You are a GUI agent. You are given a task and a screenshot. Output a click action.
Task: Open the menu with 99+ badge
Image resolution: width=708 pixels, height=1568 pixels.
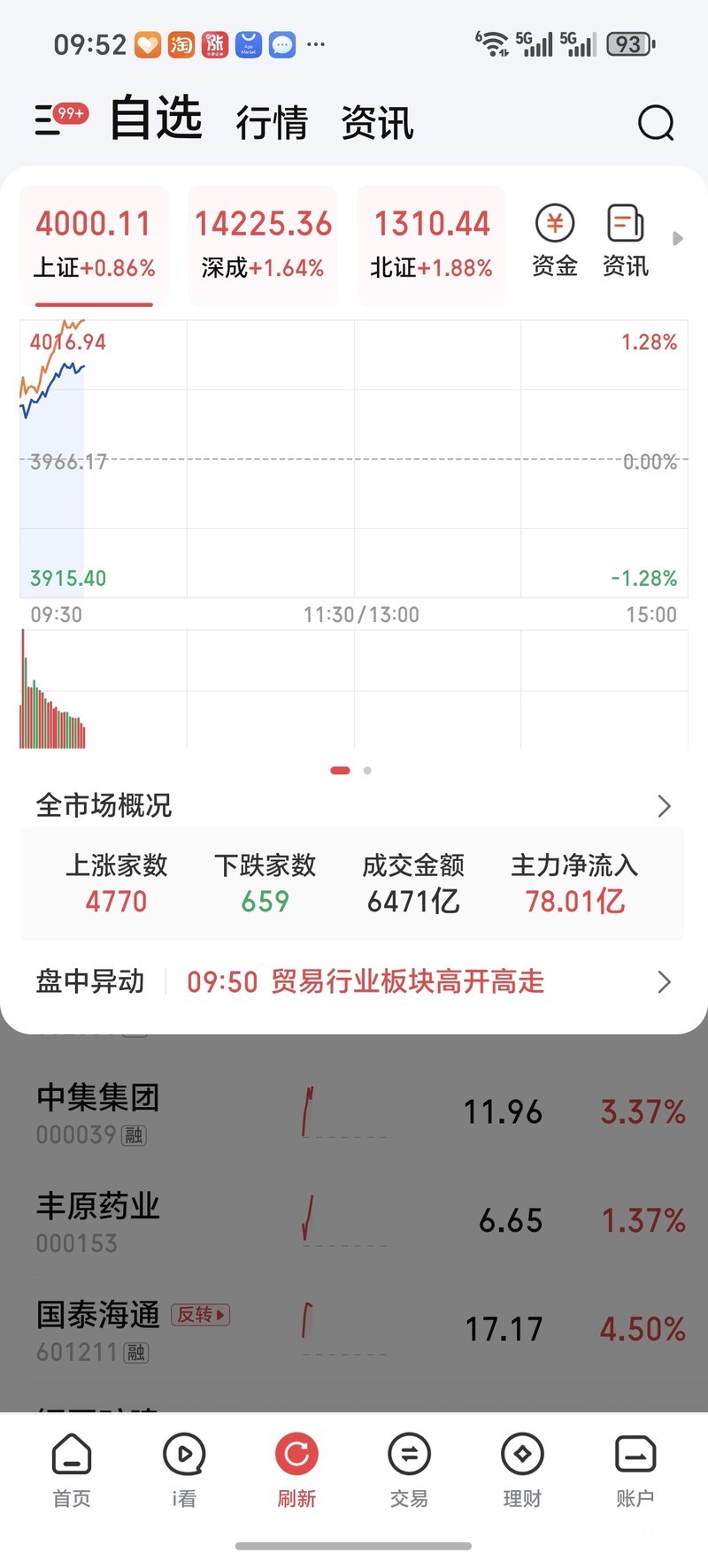[x=55, y=119]
